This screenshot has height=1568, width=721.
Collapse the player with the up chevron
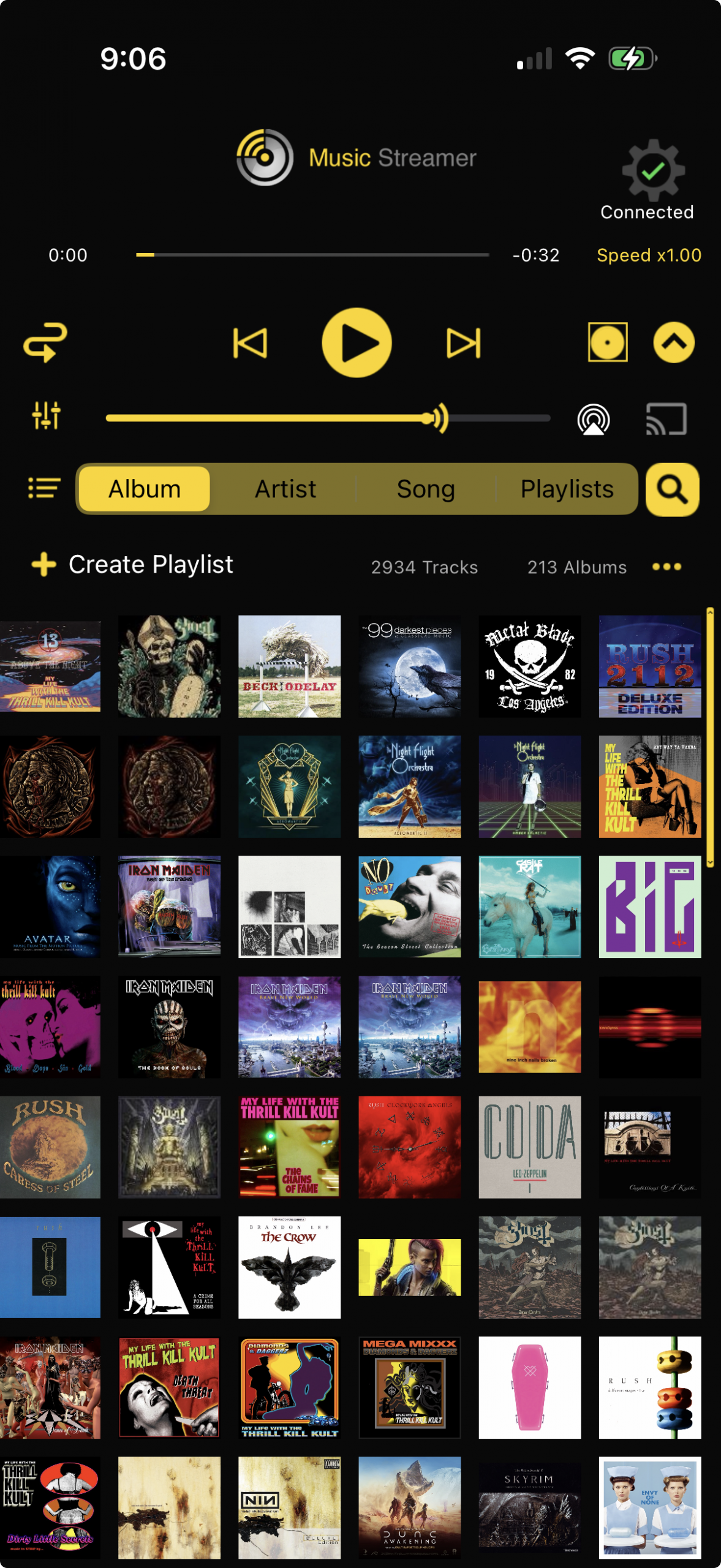click(673, 342)
